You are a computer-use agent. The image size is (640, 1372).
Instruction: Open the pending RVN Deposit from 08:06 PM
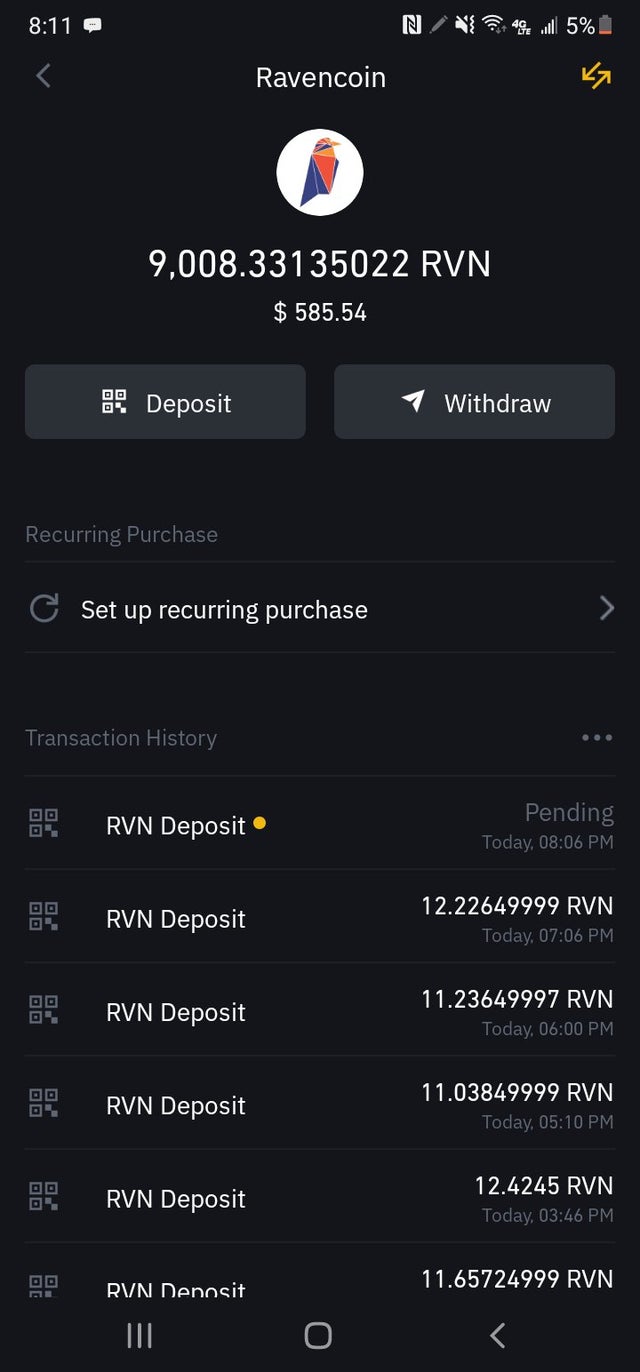(x=320, y=824)
